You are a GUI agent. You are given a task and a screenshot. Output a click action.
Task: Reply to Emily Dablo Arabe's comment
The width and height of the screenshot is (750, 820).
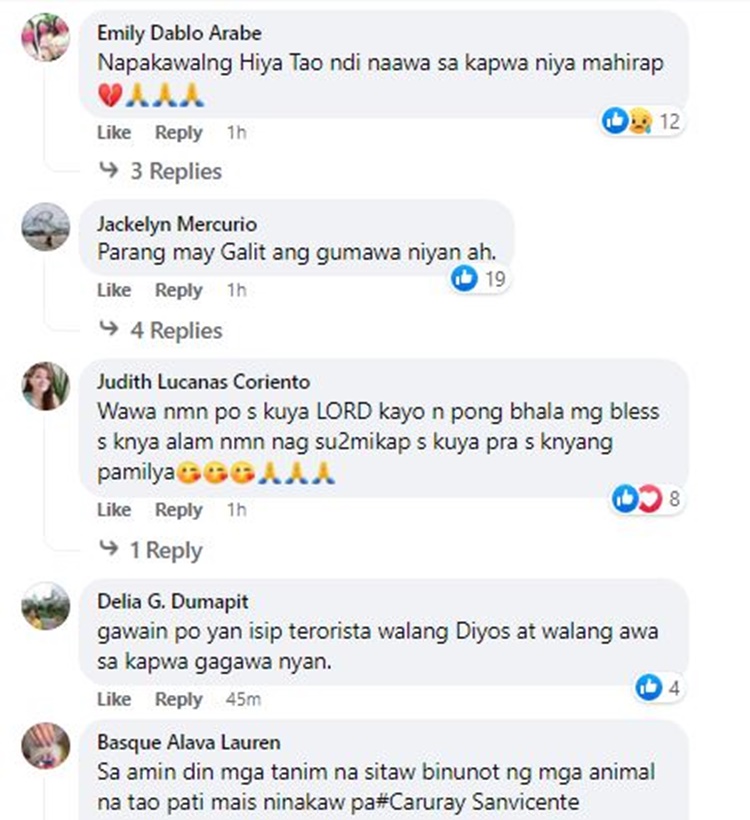point(178,132)
